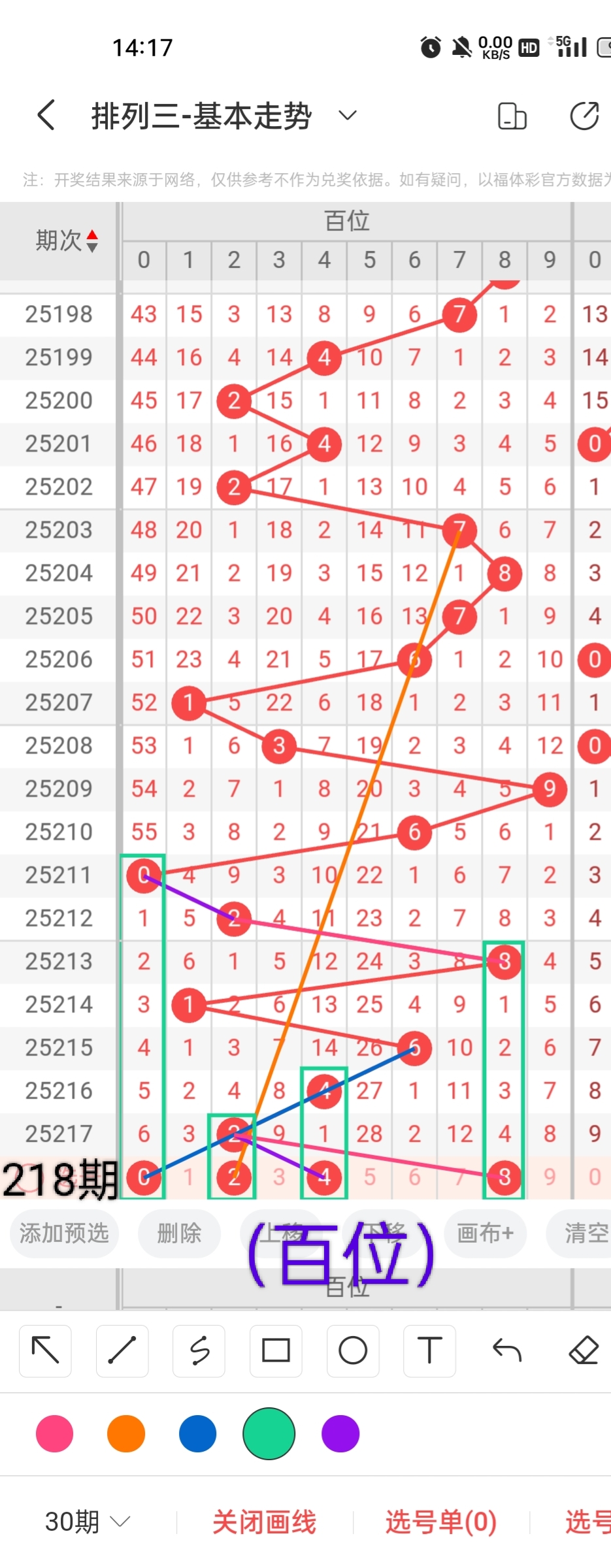Tap the 清空 button
This screenshot has height=1568, width=611.
pyautogui.click(x=585, y=1233)
